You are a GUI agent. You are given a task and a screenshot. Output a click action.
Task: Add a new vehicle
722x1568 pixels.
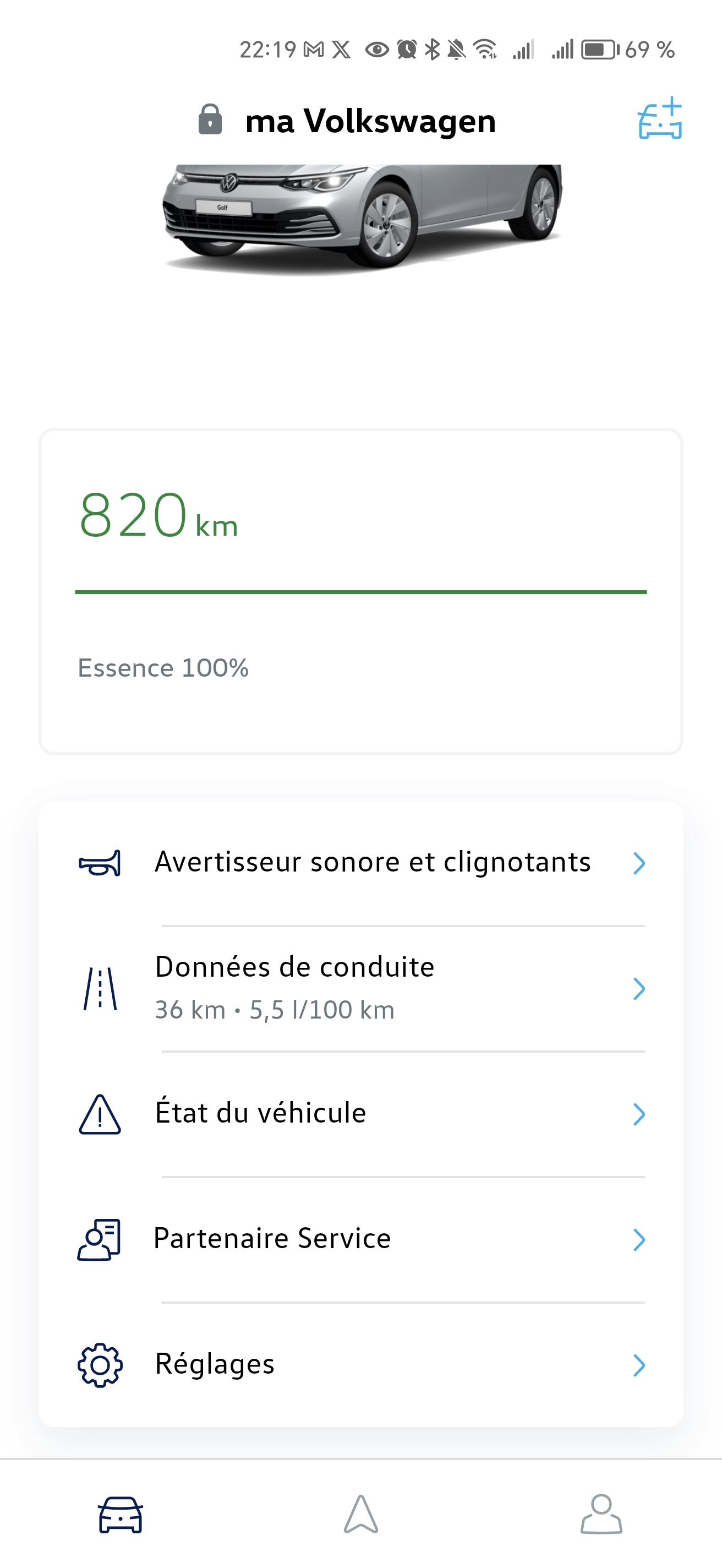coord(659,119)
